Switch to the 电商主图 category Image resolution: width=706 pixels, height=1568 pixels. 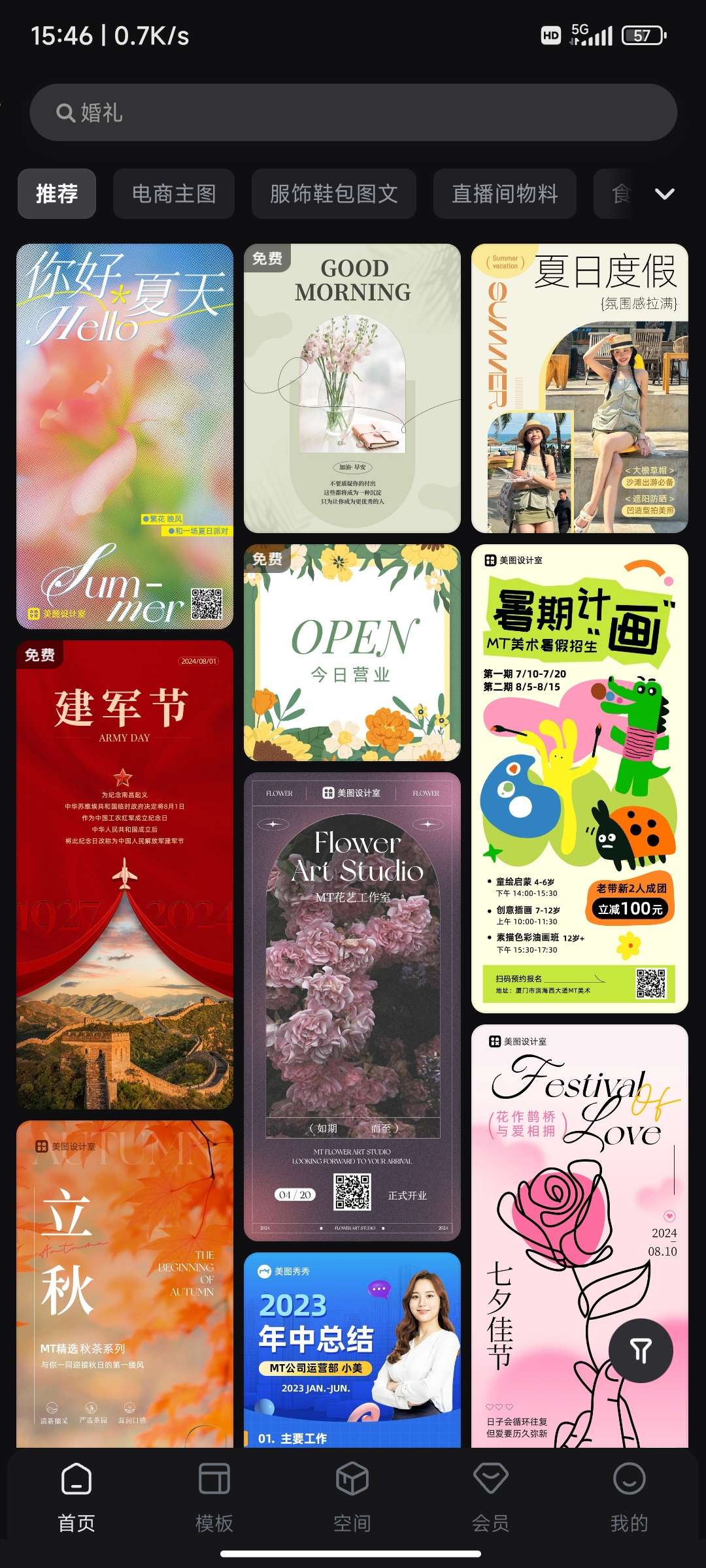pyautogui.click(x=174, y=193)
